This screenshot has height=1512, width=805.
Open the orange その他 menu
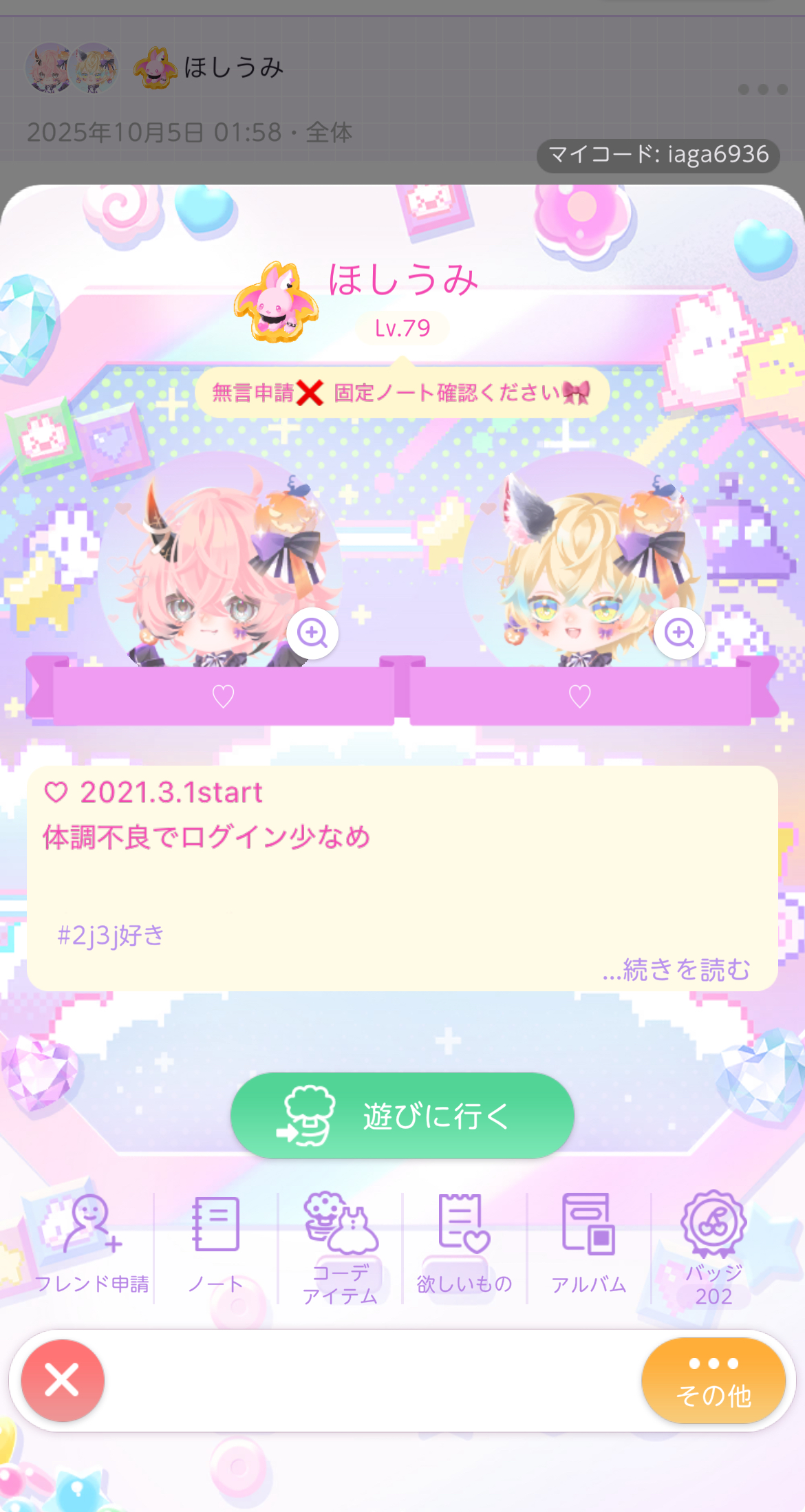coord(713,1381)
